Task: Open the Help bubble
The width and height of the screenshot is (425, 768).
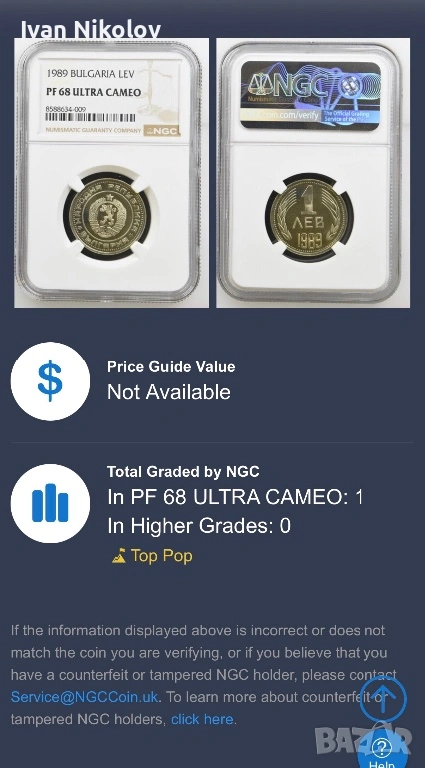Action: point(383,752)
